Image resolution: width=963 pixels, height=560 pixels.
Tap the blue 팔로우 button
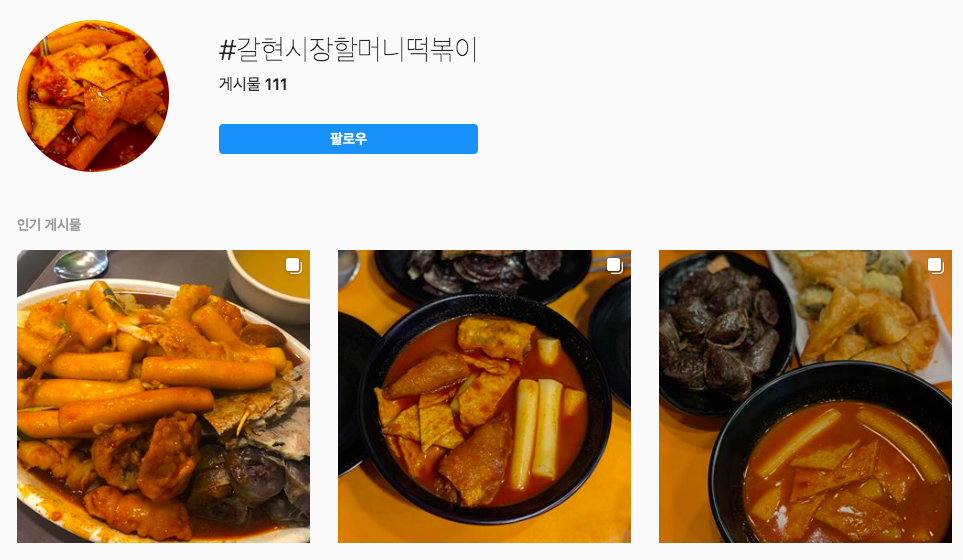click(x=348, y=139)
